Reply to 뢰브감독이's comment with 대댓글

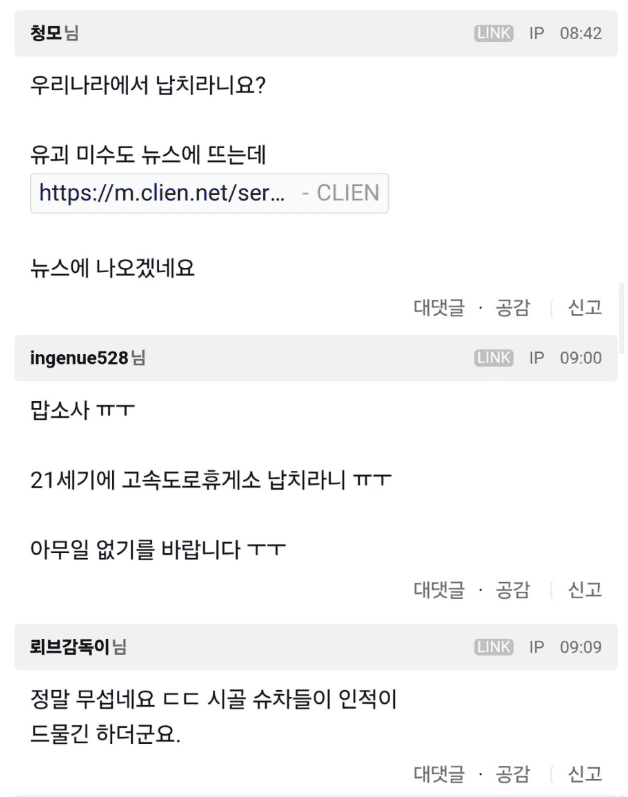pos(438,773)
